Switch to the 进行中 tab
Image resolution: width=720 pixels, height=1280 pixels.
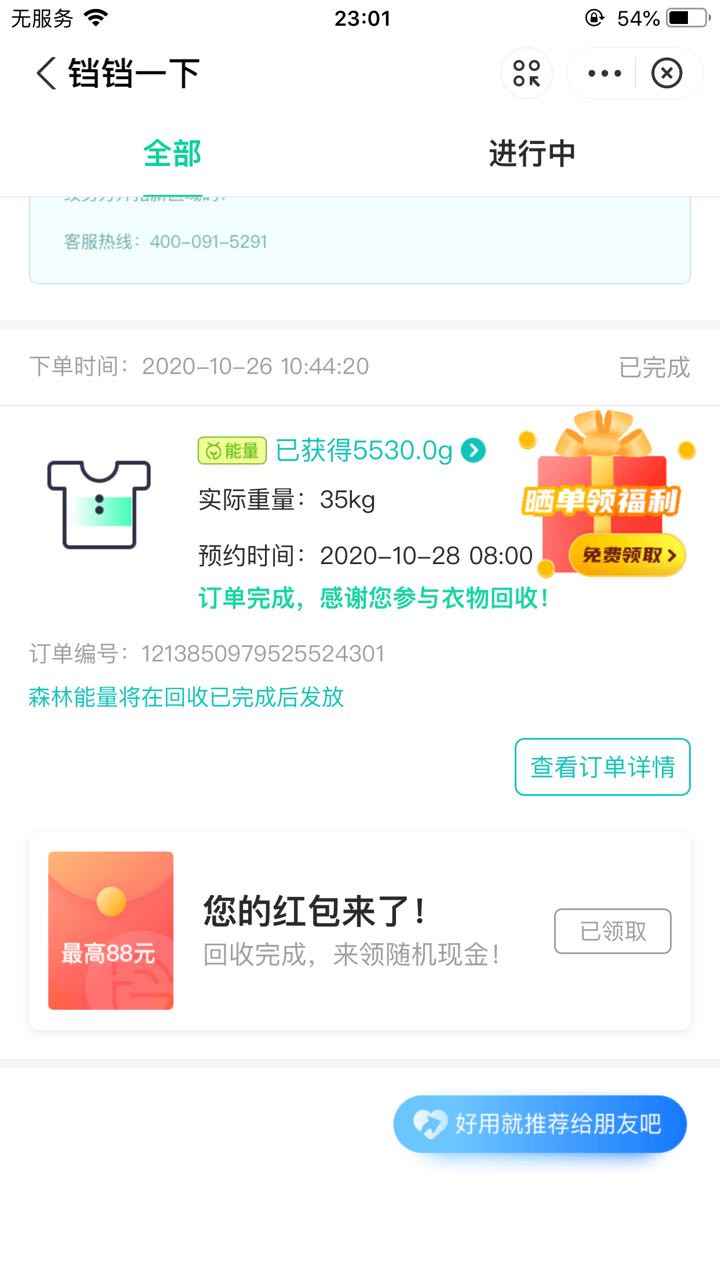tap(532, 153)
